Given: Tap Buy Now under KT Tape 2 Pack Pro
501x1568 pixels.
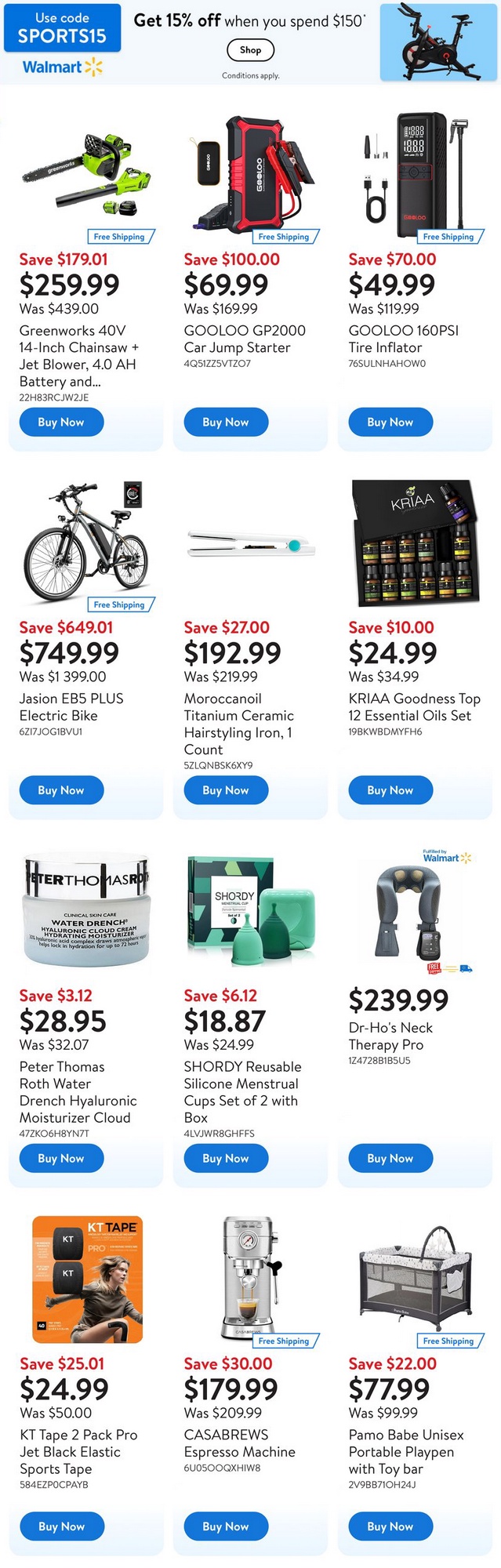Looking at the screenshot, I should pos(61,1526).
